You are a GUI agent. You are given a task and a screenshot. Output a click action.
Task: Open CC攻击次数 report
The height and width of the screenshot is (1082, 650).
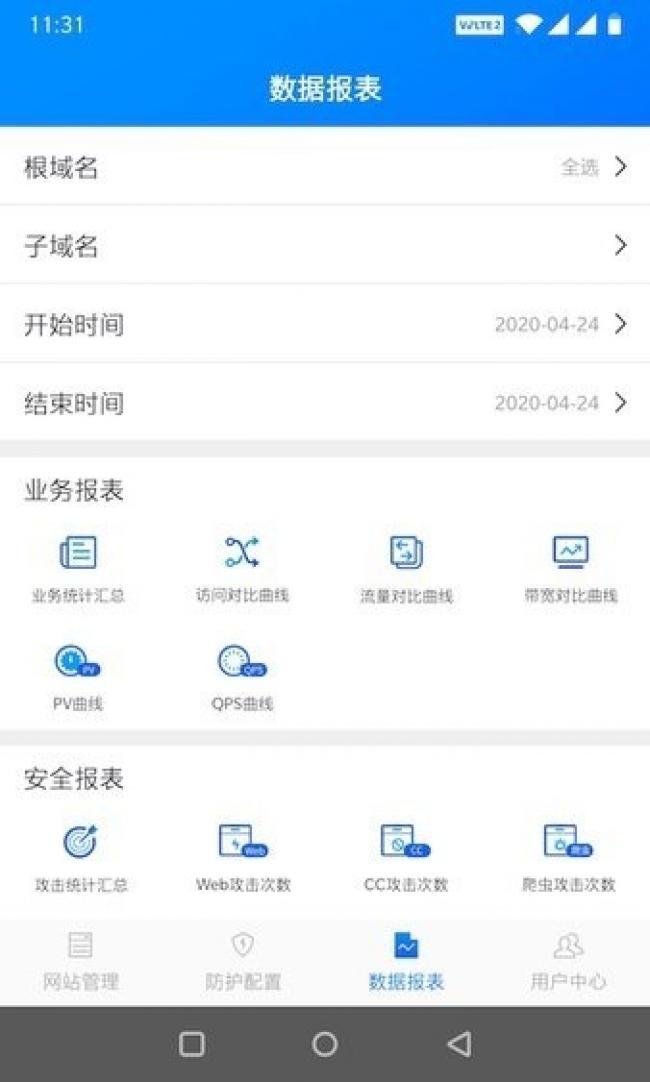[x=406, y=858]
